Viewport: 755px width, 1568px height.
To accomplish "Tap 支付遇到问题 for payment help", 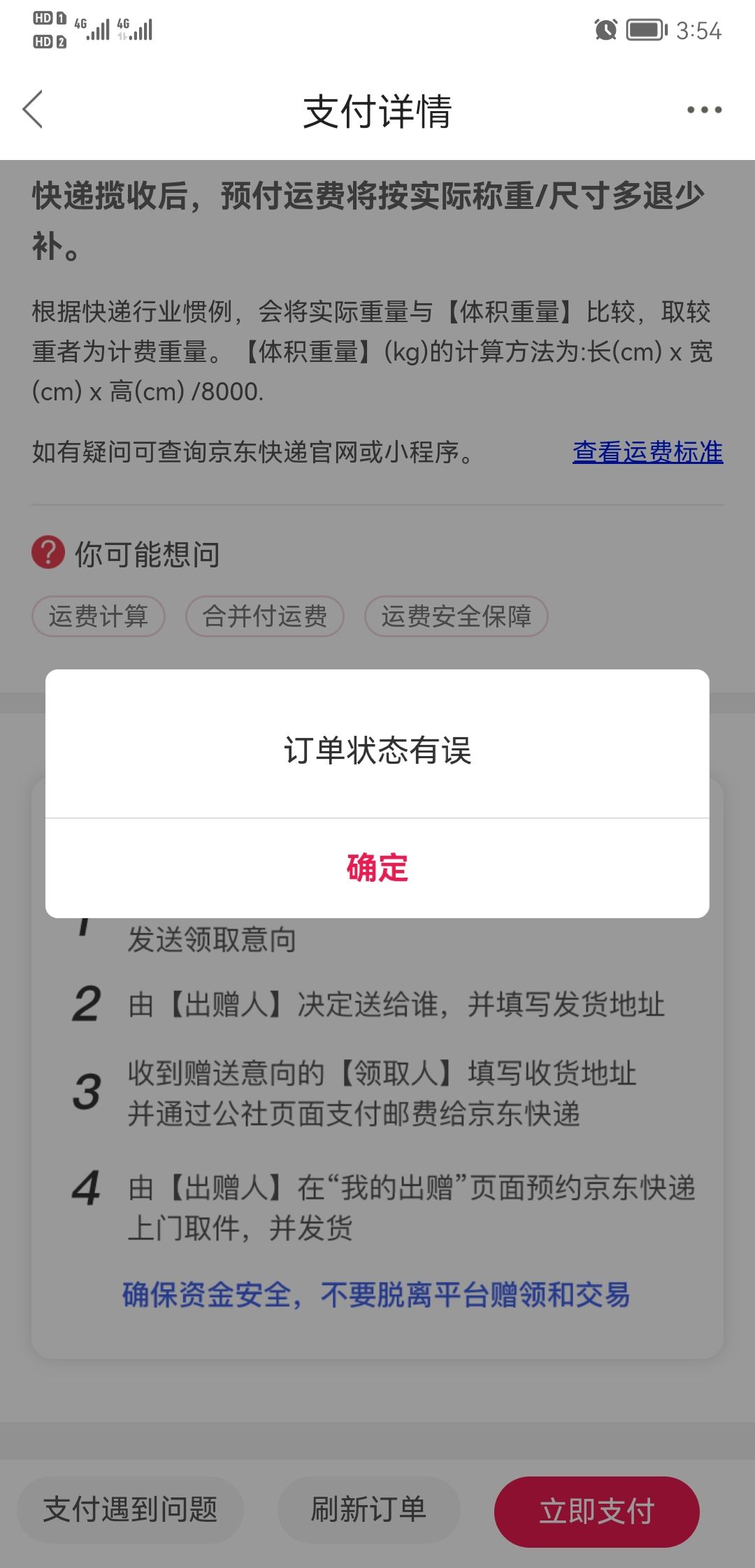I will coord(131,1510).
